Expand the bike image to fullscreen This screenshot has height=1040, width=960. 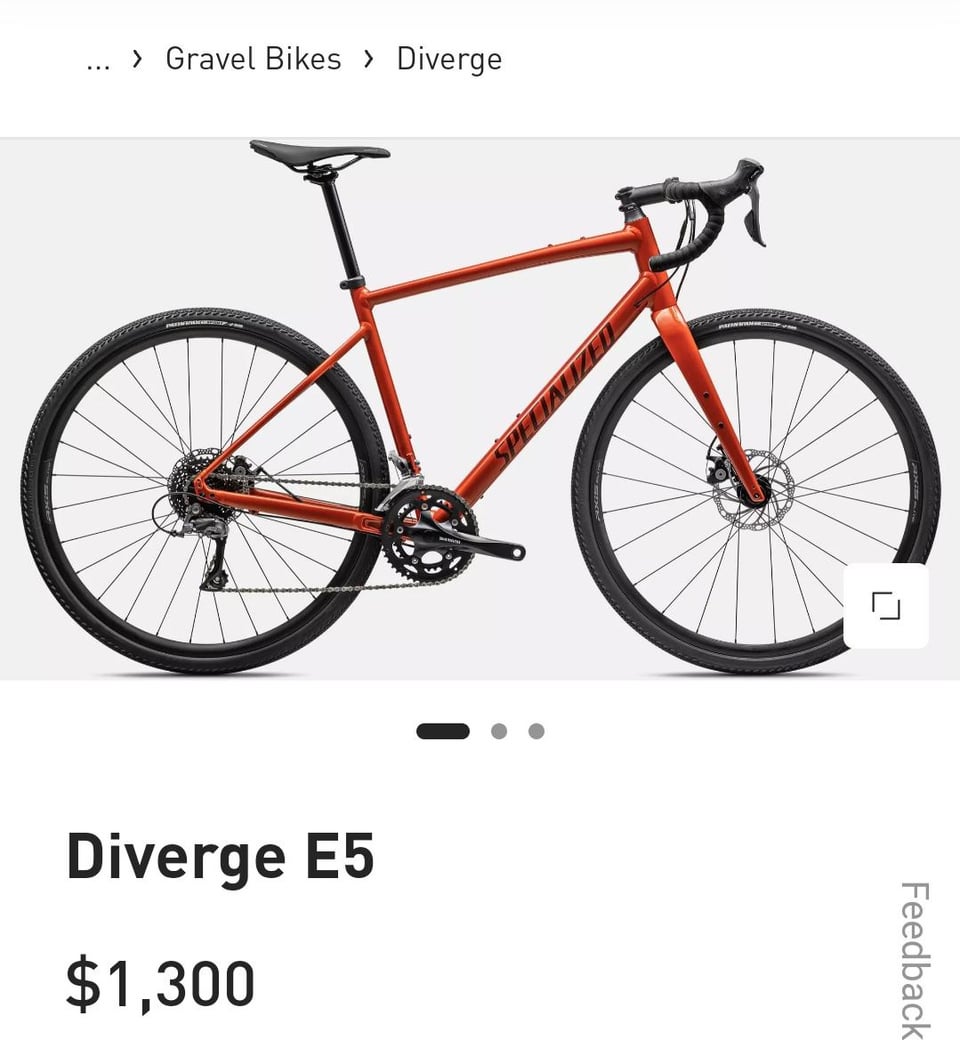click(886, 606)
